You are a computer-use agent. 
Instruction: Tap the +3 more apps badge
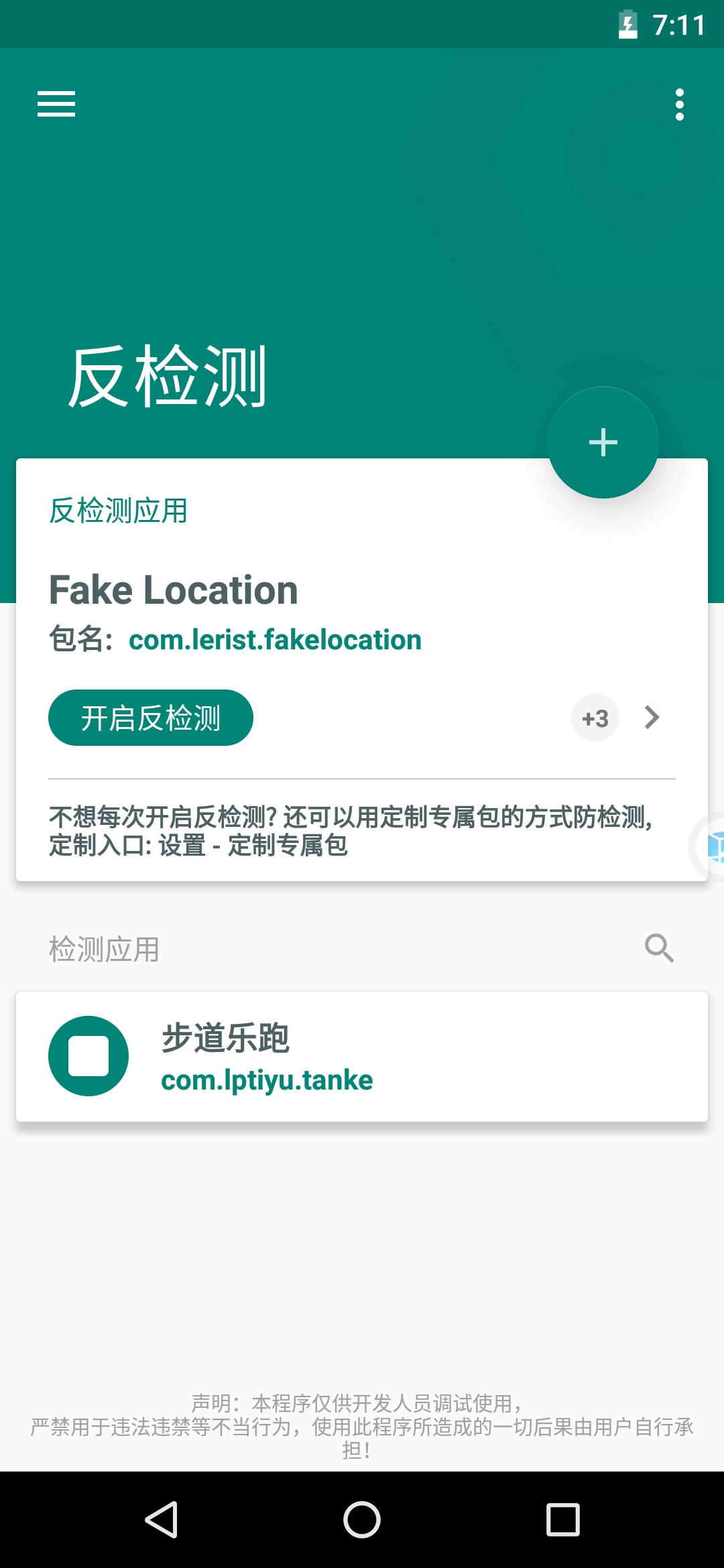pos(595,718)
